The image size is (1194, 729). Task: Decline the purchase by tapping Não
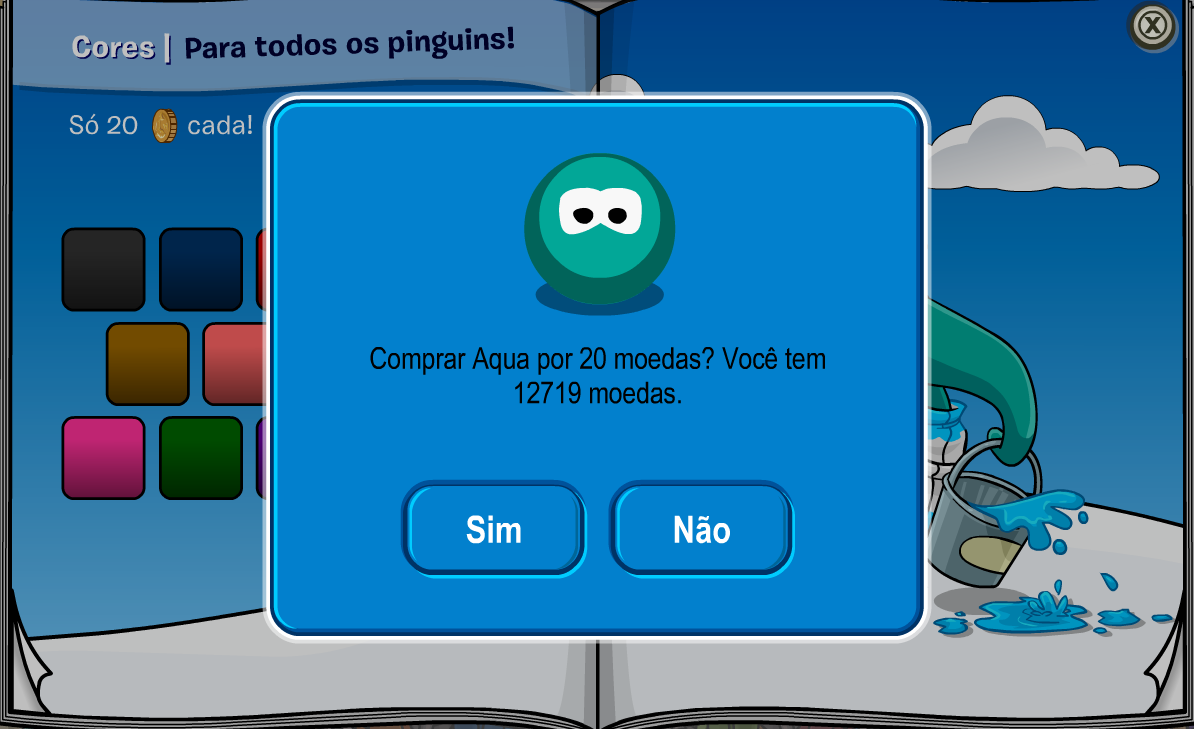(701, 529)
